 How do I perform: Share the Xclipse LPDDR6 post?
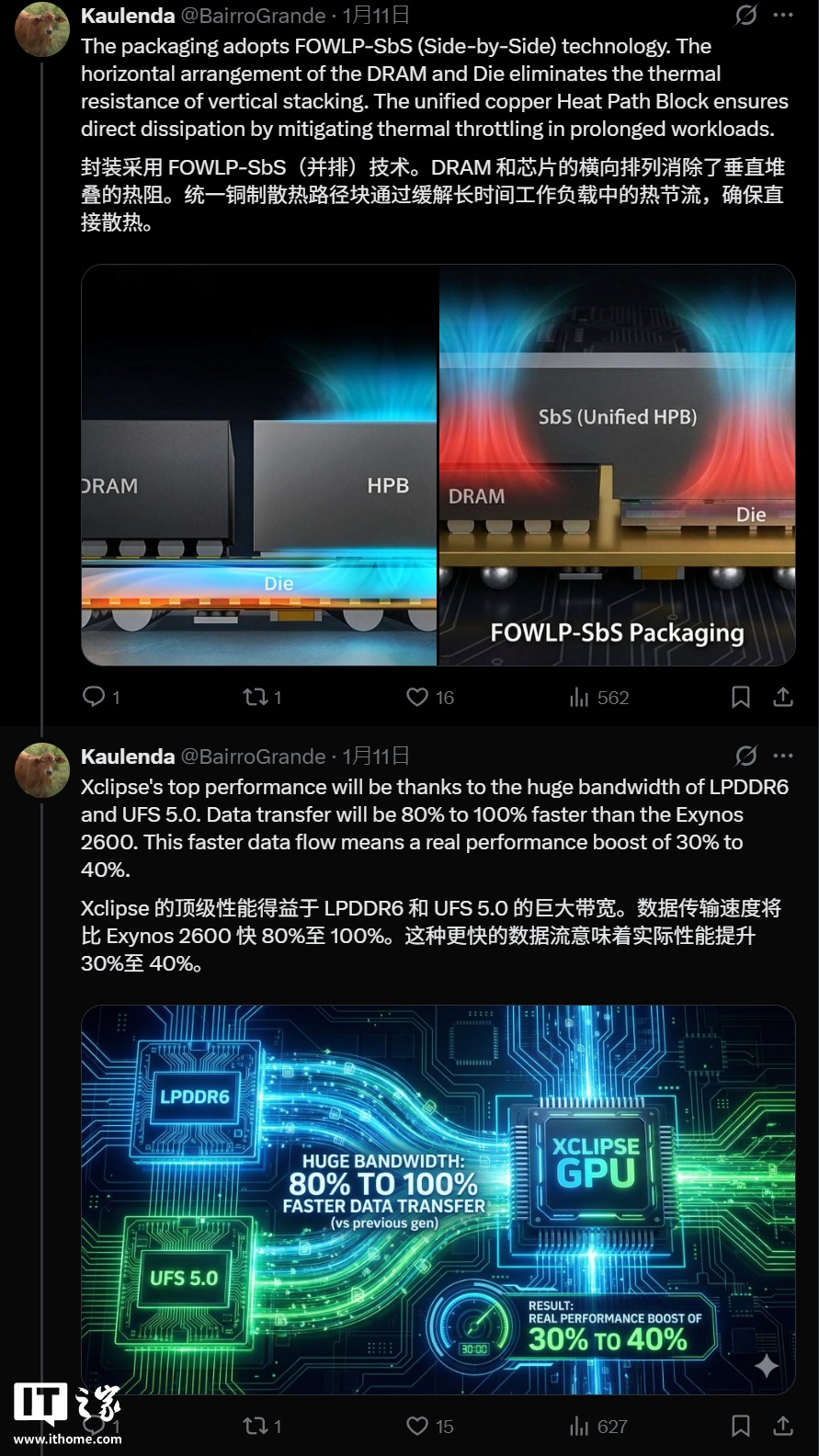783,1426
